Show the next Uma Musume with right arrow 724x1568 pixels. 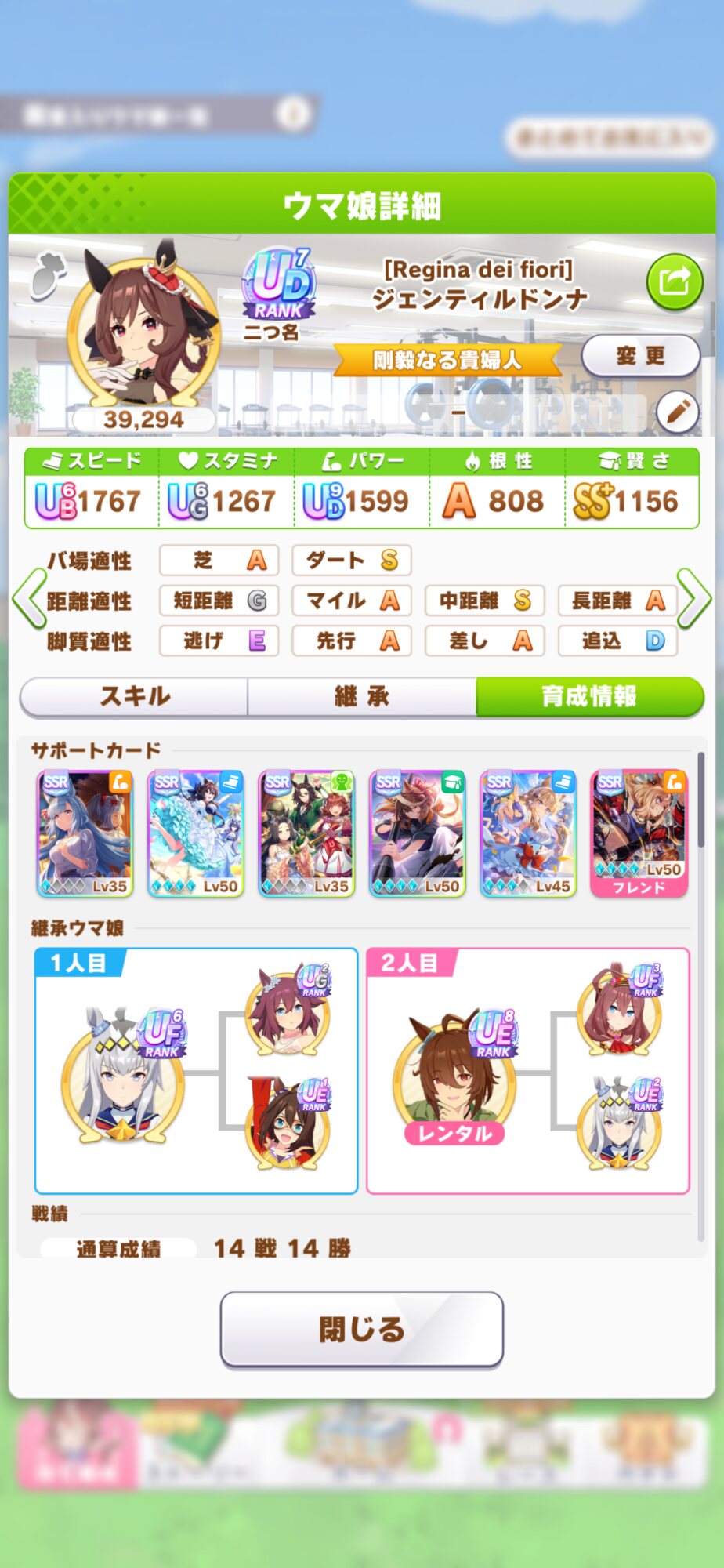click(693, 599)
